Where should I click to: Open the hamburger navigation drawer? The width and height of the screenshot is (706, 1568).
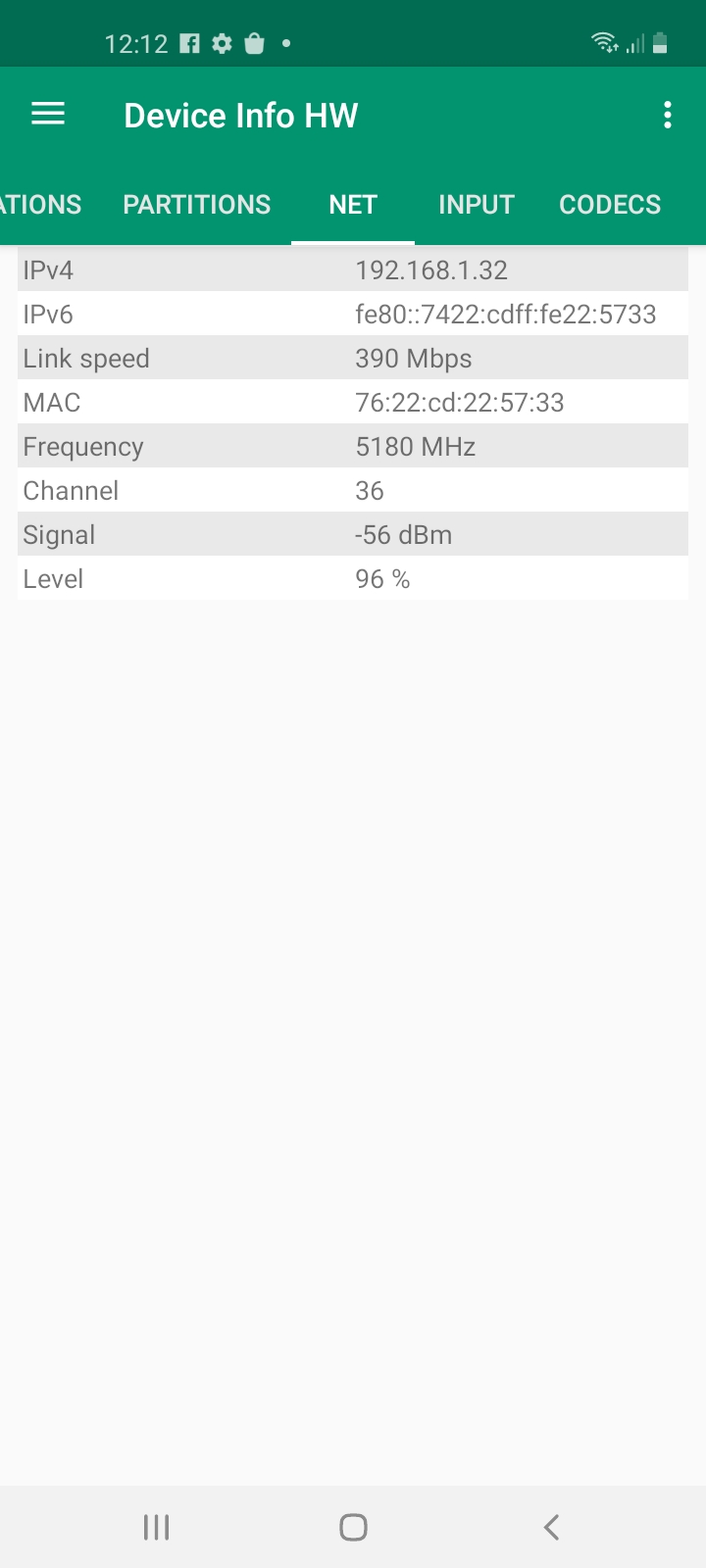(48, 115)
